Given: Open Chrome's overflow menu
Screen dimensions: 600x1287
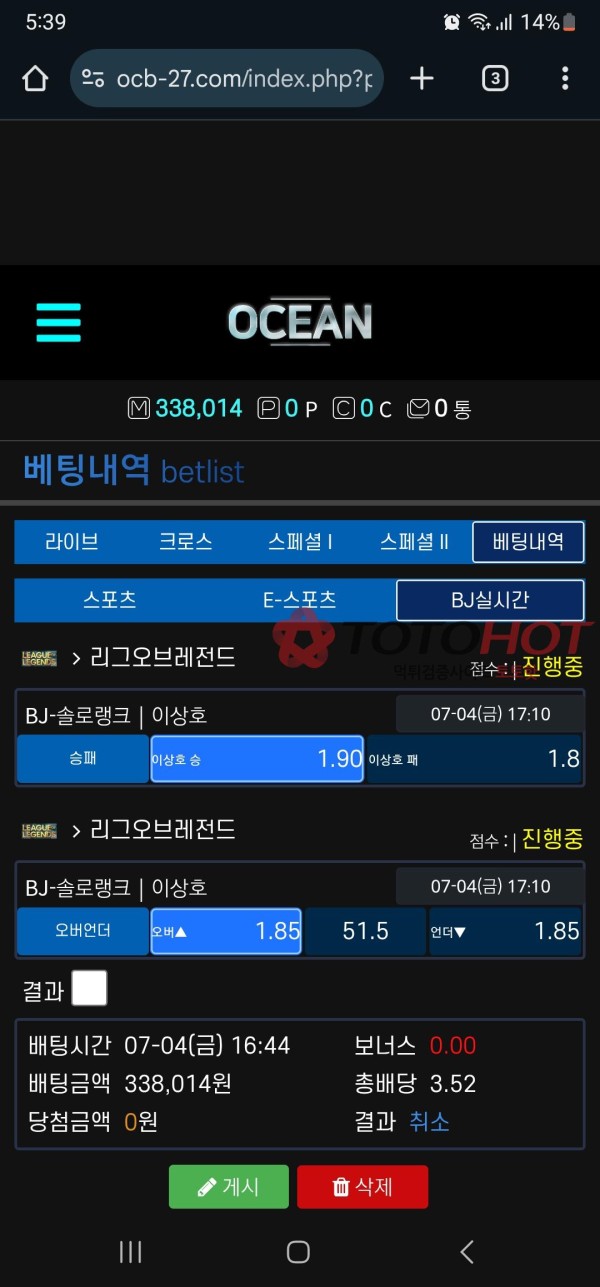Looking at the screenshot, I should pyautogui.click(x=565, y=79).
